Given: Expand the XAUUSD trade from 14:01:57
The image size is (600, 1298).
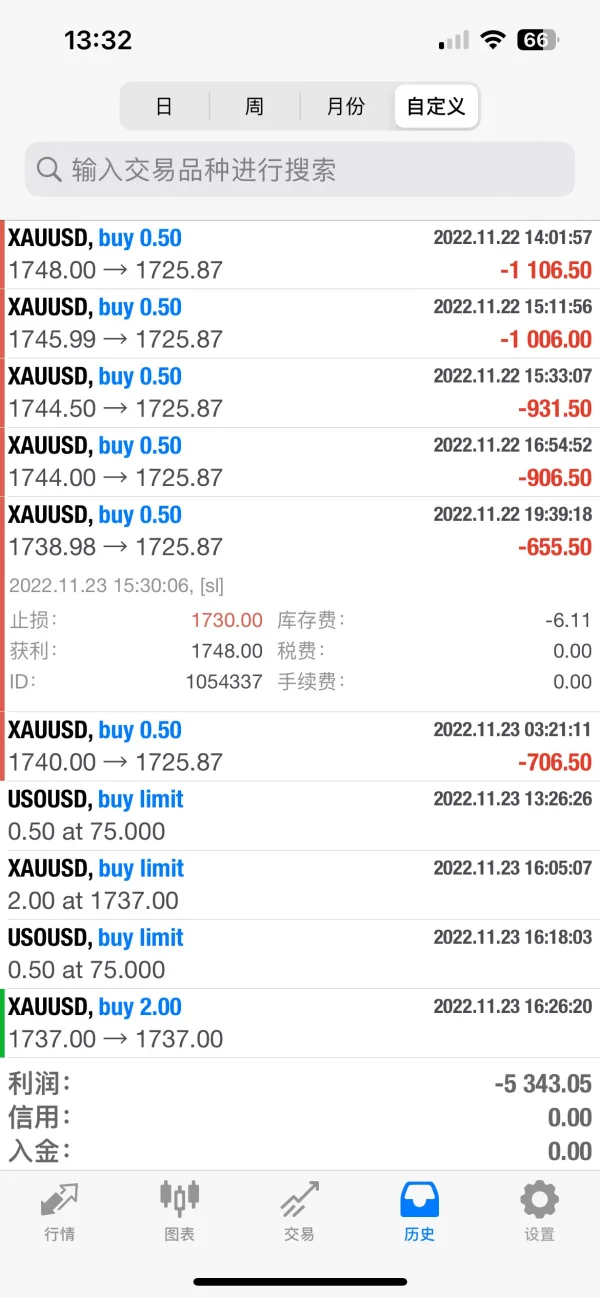Looking at the screenshot, I should tap(300, 254).
